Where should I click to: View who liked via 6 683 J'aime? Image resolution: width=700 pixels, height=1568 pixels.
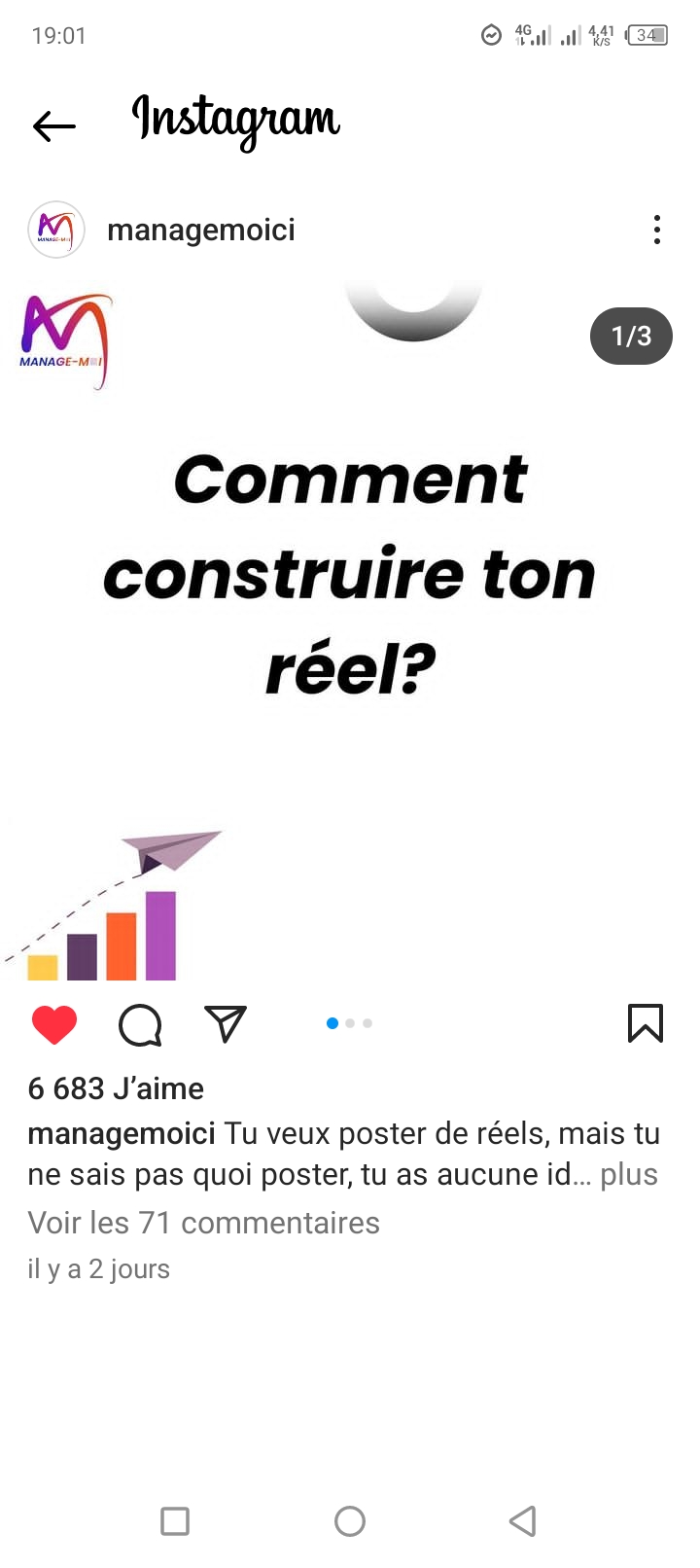(116, 1088)
